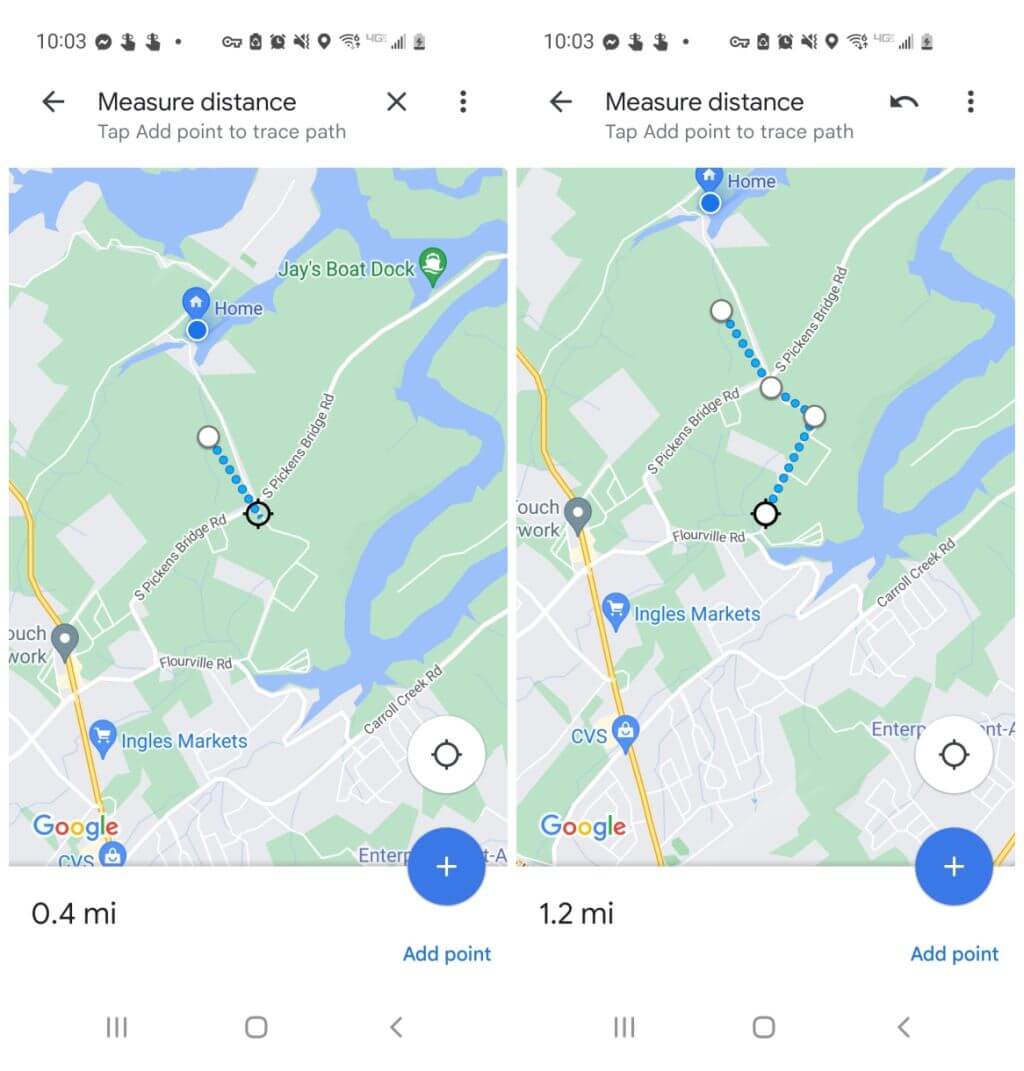Tap plus button on the 1.2 mi screen

(953, 867)
